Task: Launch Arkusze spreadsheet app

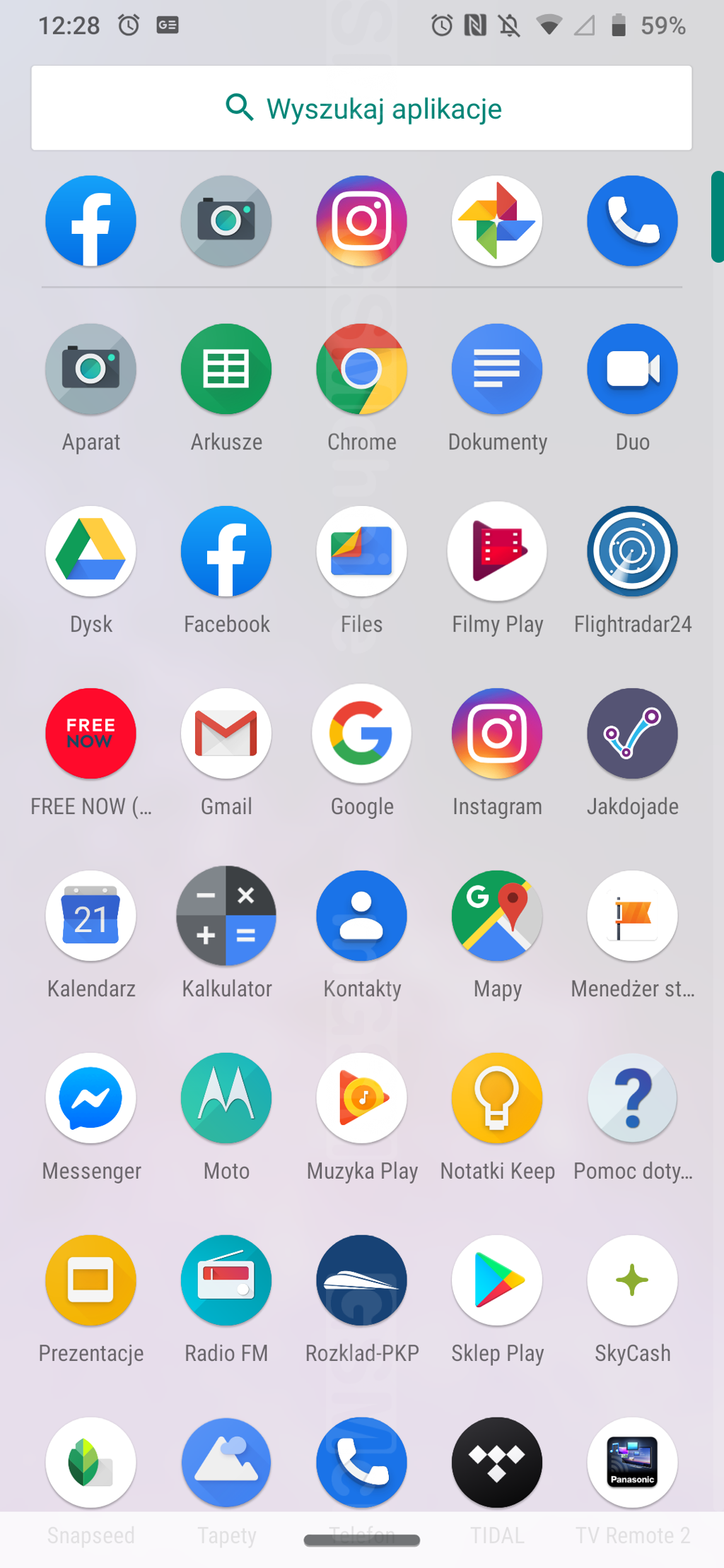Action: (x=226, y=369)
